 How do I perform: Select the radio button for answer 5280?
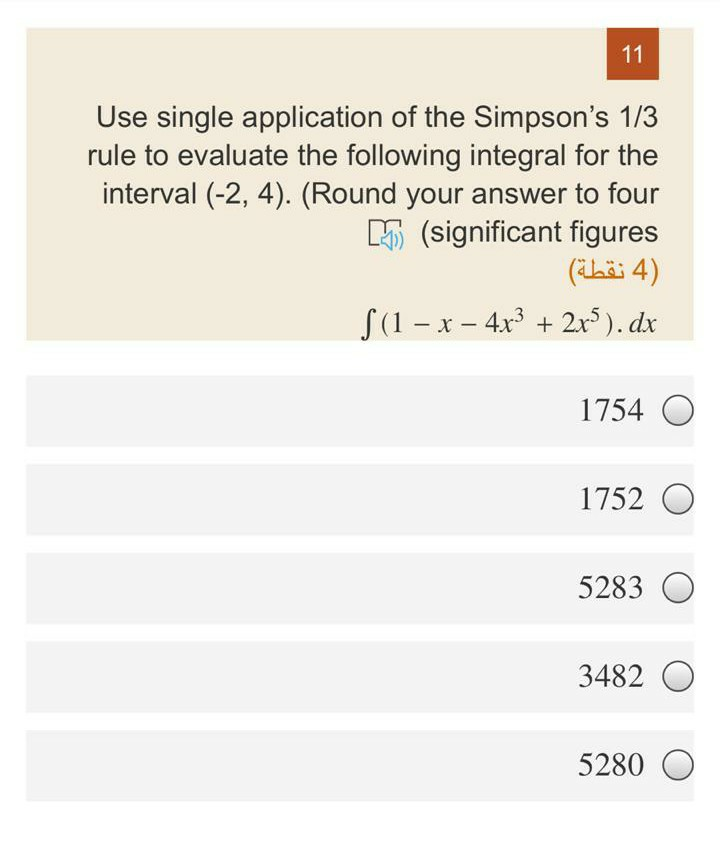pyautogui.click(x=678, y=765)
